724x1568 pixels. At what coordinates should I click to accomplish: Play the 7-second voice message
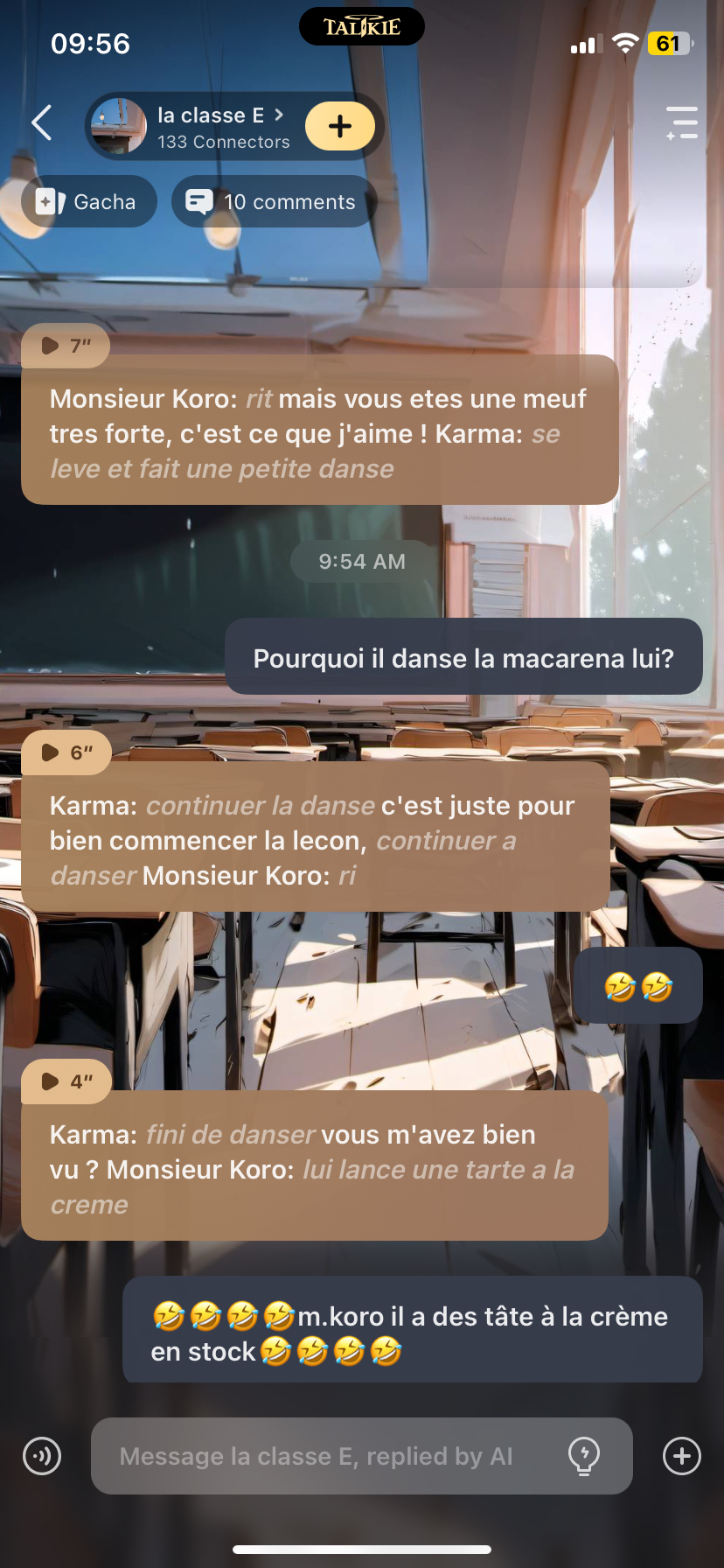click(x=65, y=346)
